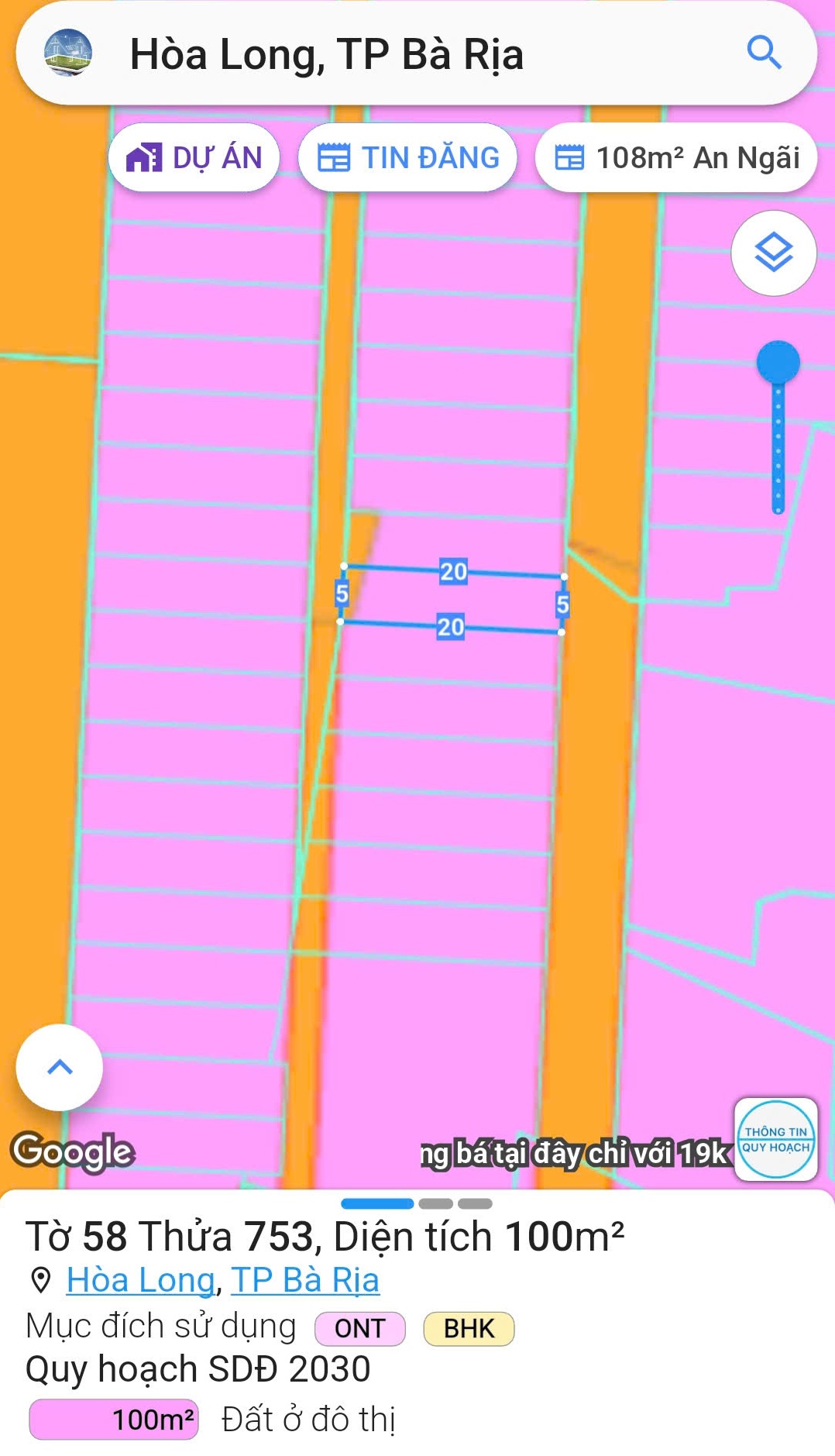Open the map layers button
Viewport: 835px width, 1456px height.
(x=773, y=253)
